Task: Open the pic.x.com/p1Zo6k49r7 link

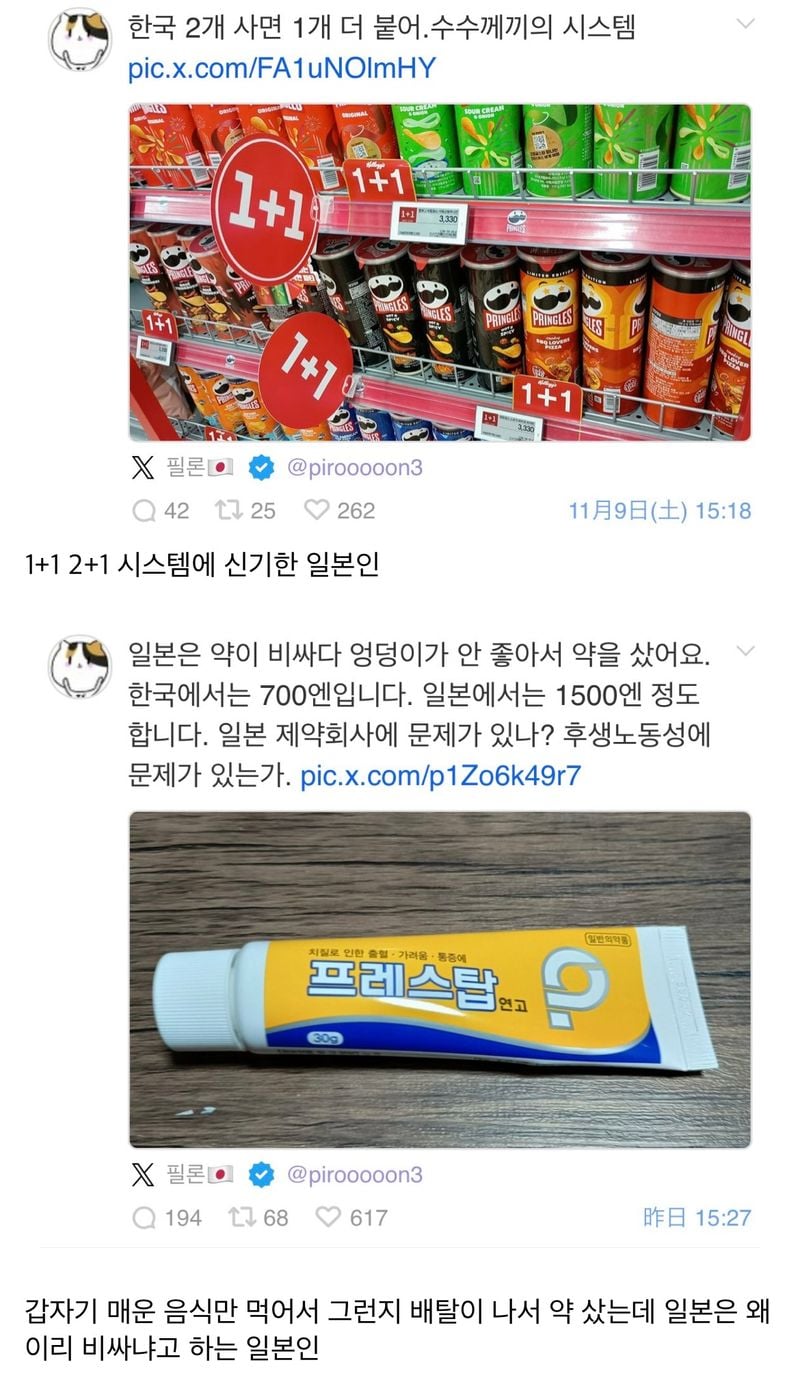Action: [440, 775]
